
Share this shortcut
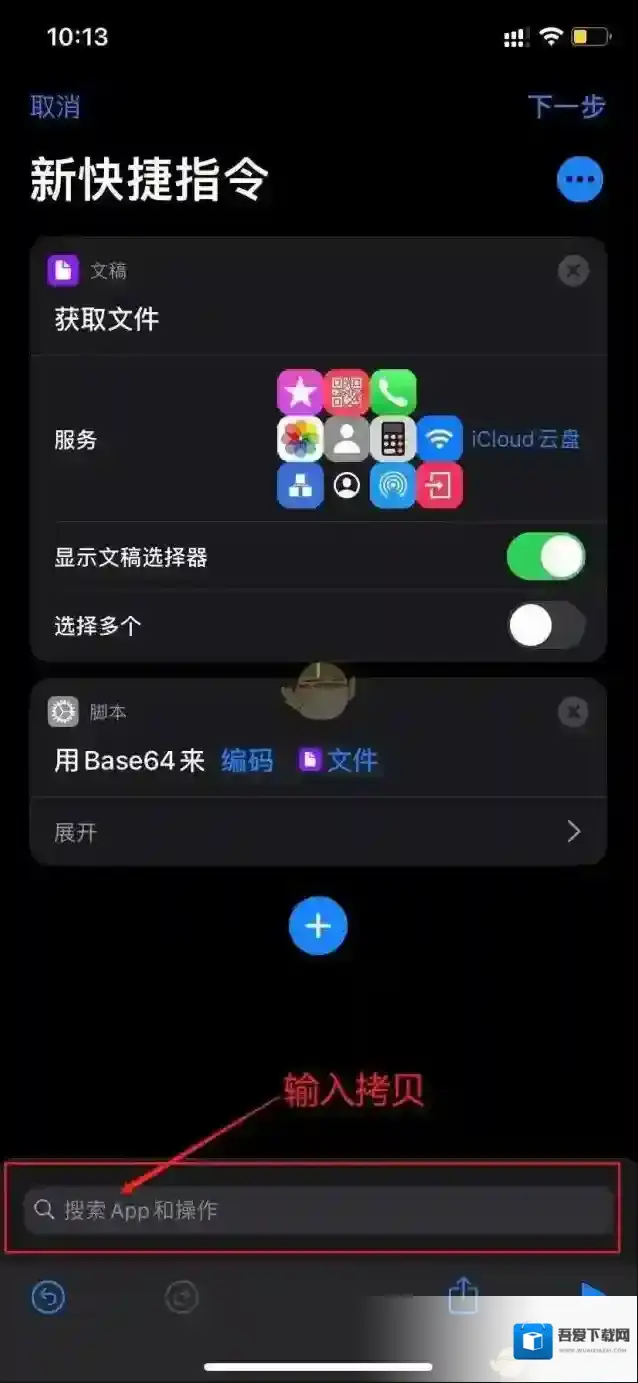click(x=463, y=1297)
